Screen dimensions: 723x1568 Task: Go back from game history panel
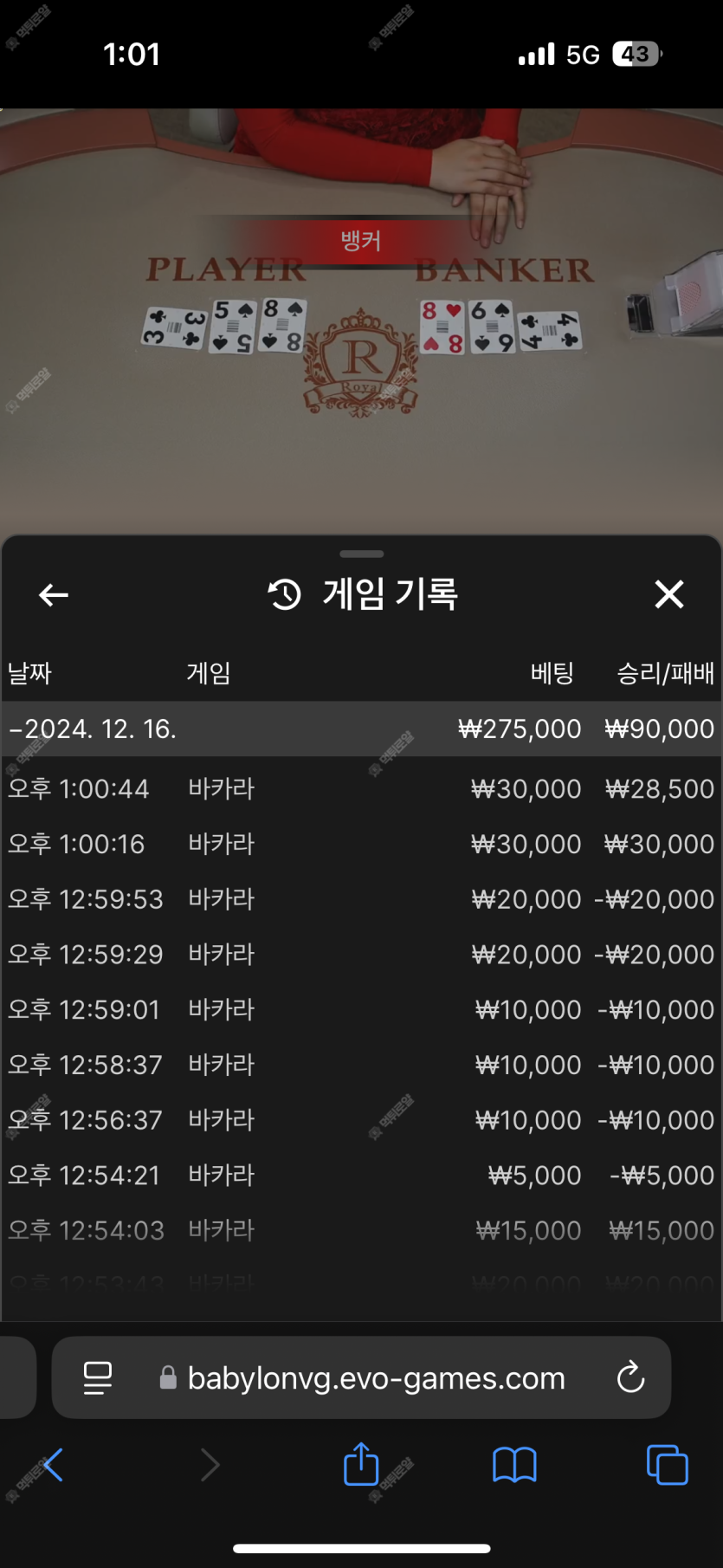coord(54,595)
